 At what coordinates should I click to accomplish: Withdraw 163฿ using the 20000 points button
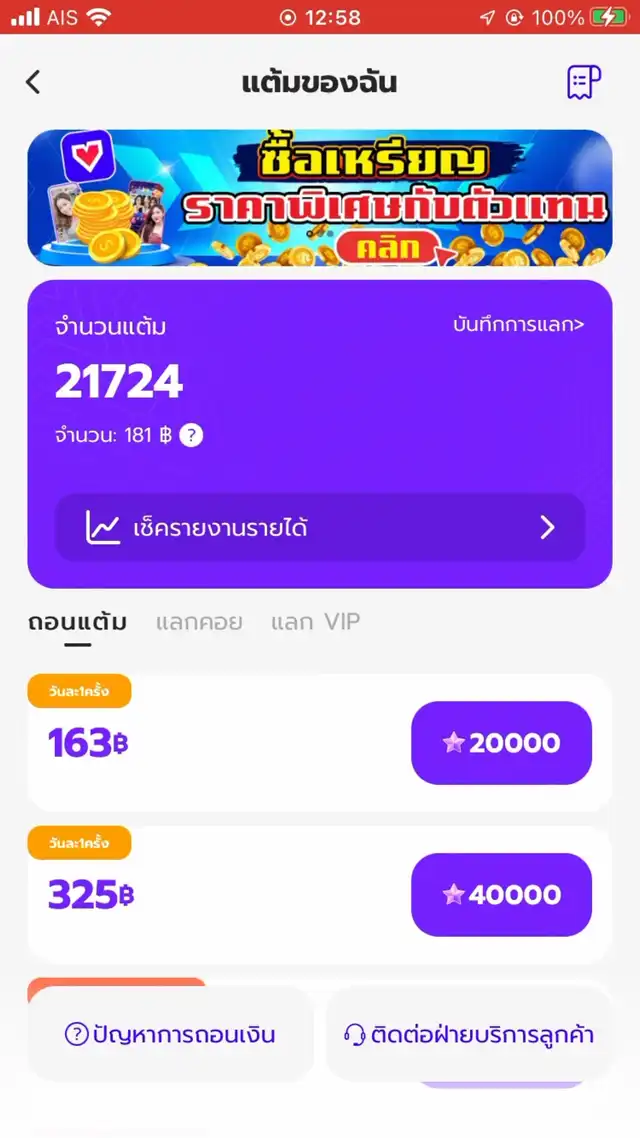[x=501, y=742]
